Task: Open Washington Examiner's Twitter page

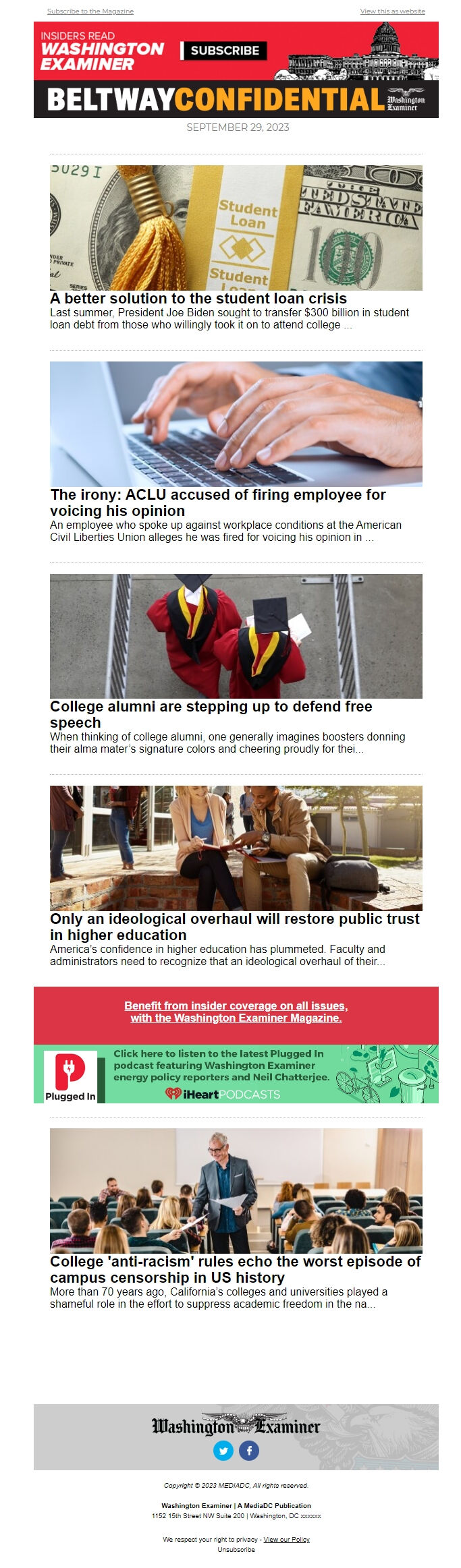Action: pyautogui.click(x=223, y=1451)
